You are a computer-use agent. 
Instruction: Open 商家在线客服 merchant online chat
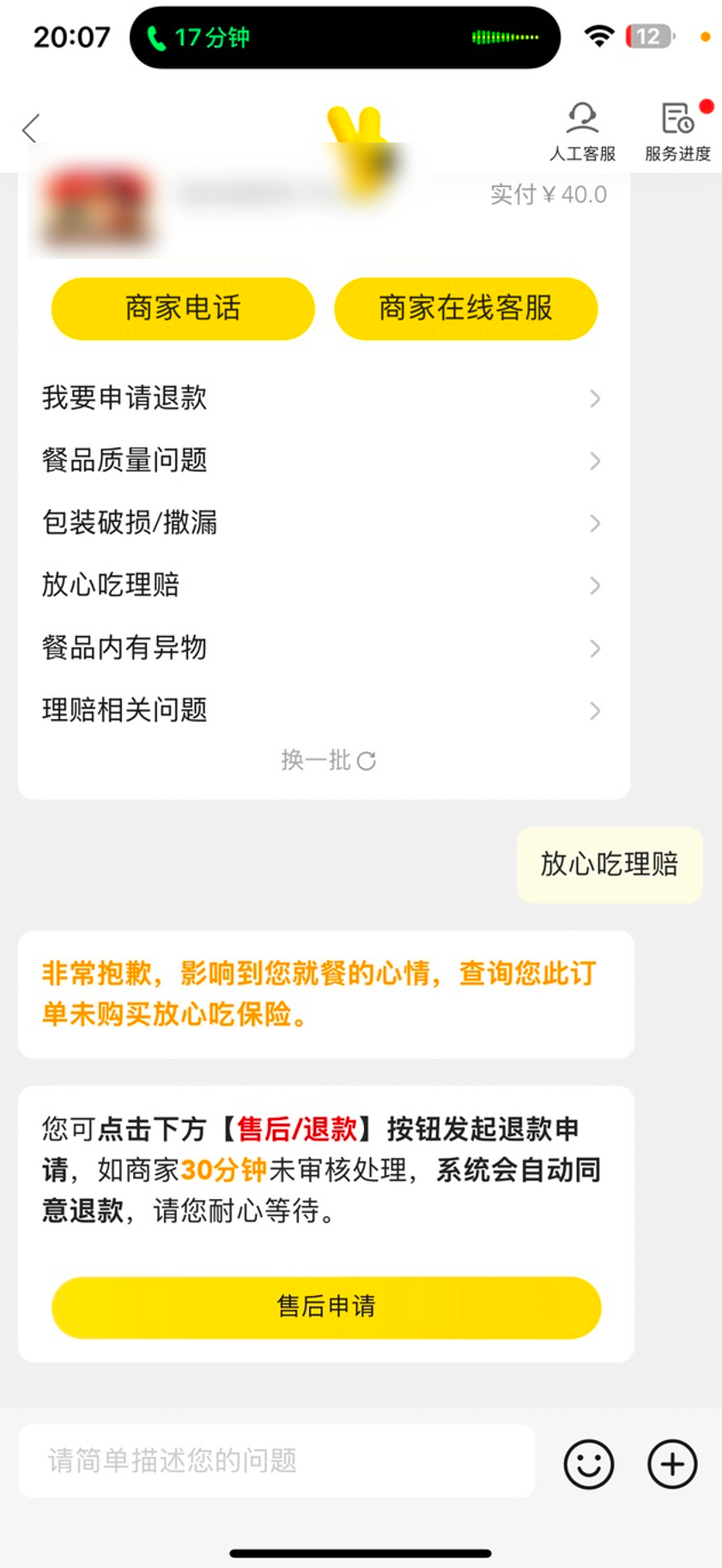click(465, 308)
